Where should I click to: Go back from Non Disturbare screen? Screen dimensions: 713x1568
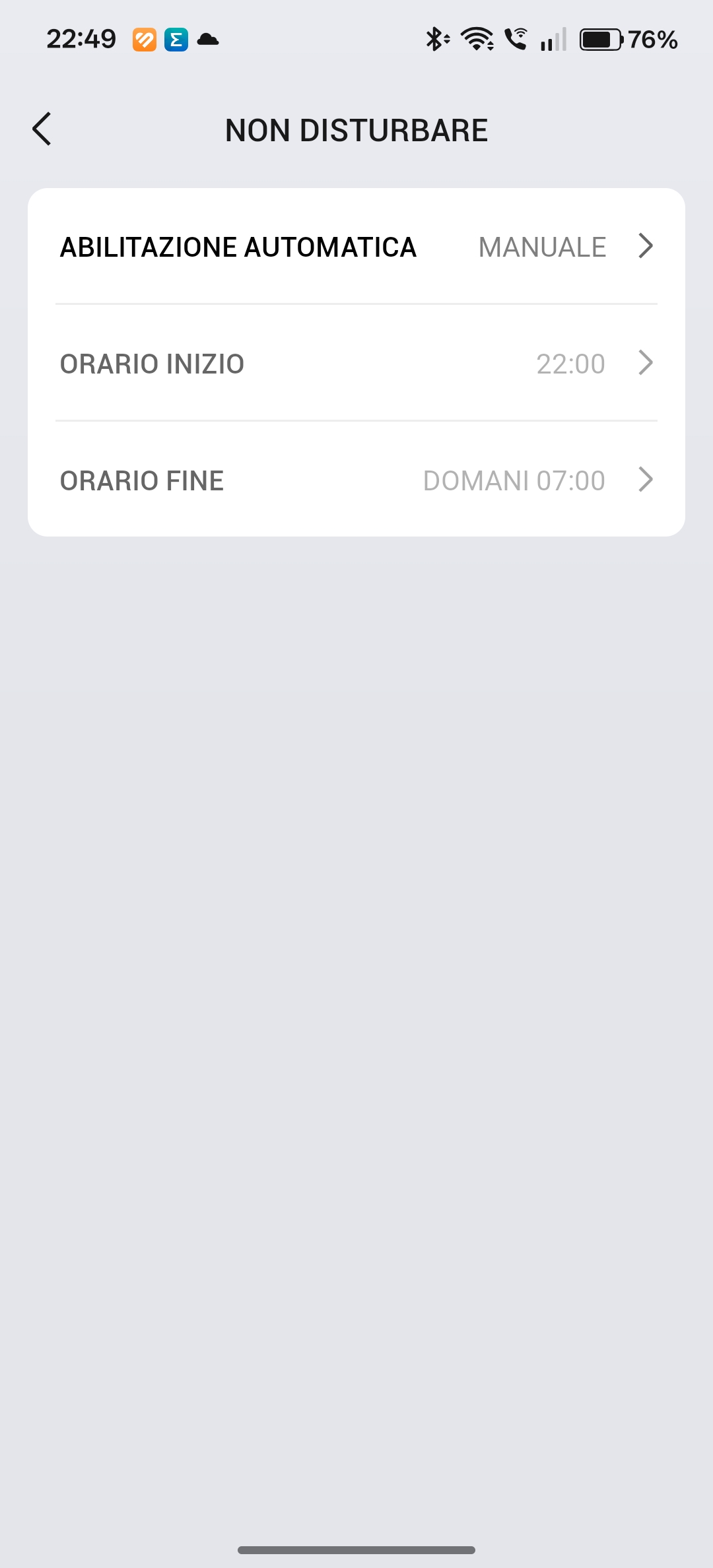pyautogui.click(x=42, y=129)
